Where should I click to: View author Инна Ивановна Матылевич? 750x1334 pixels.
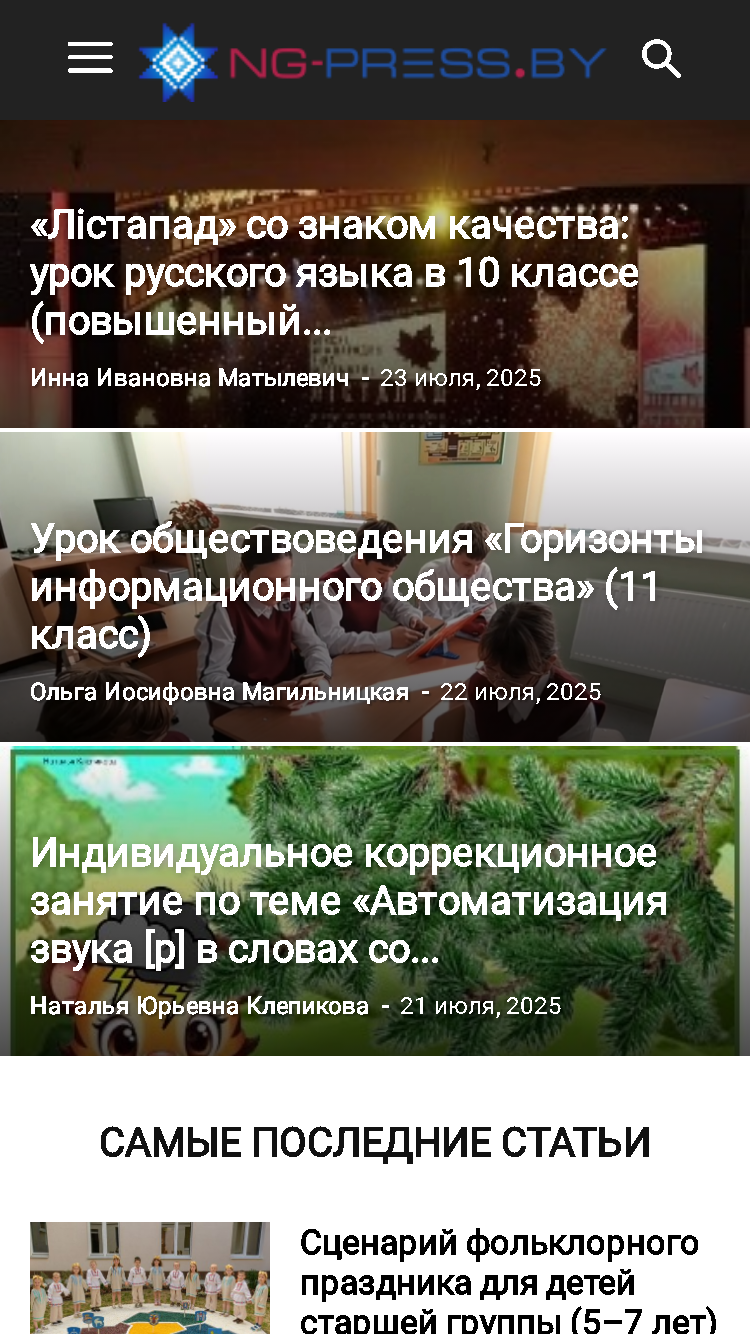pyautogui.click(x=190, y=378)
